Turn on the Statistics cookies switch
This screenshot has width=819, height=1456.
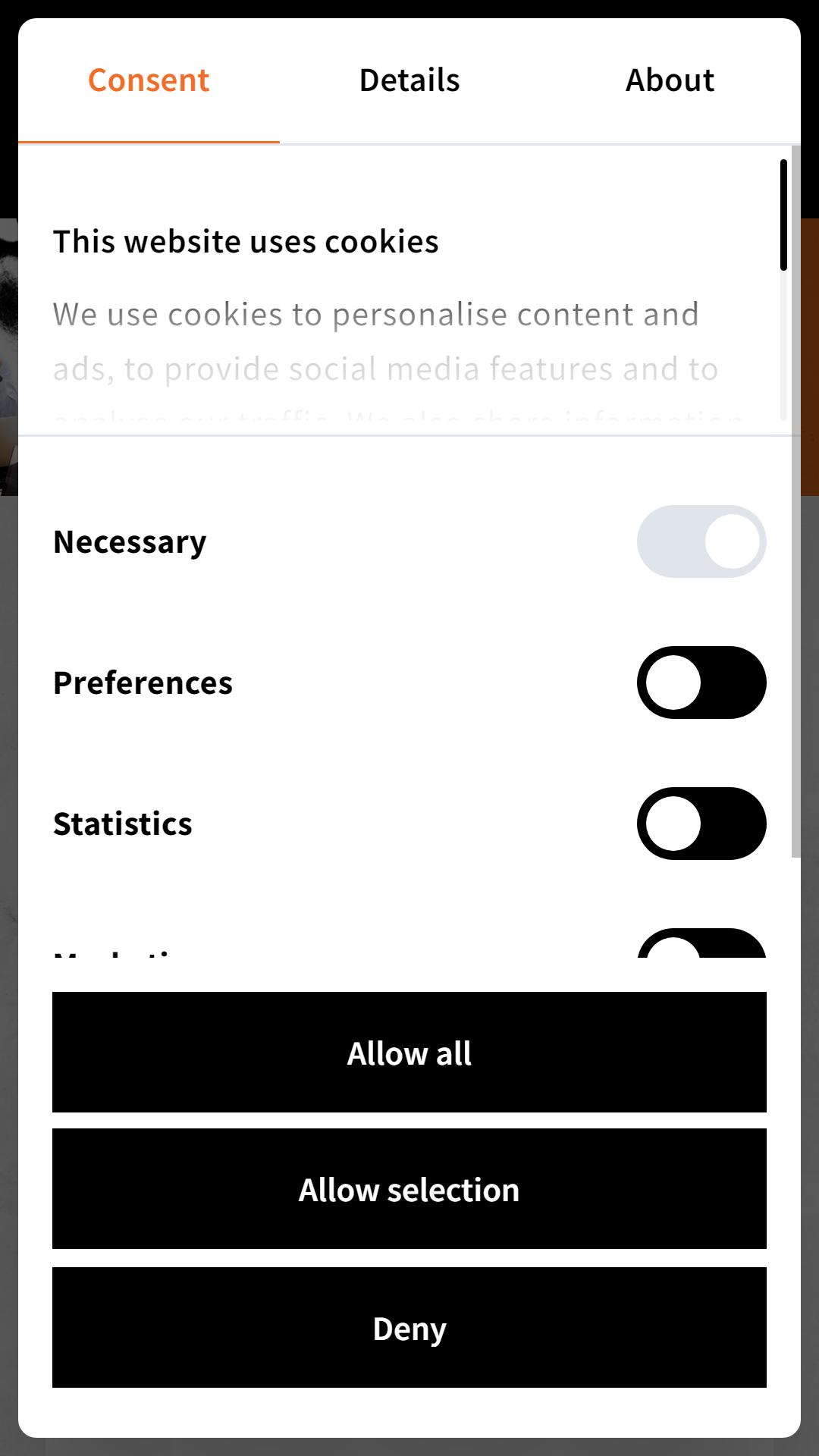click(701, 824)
